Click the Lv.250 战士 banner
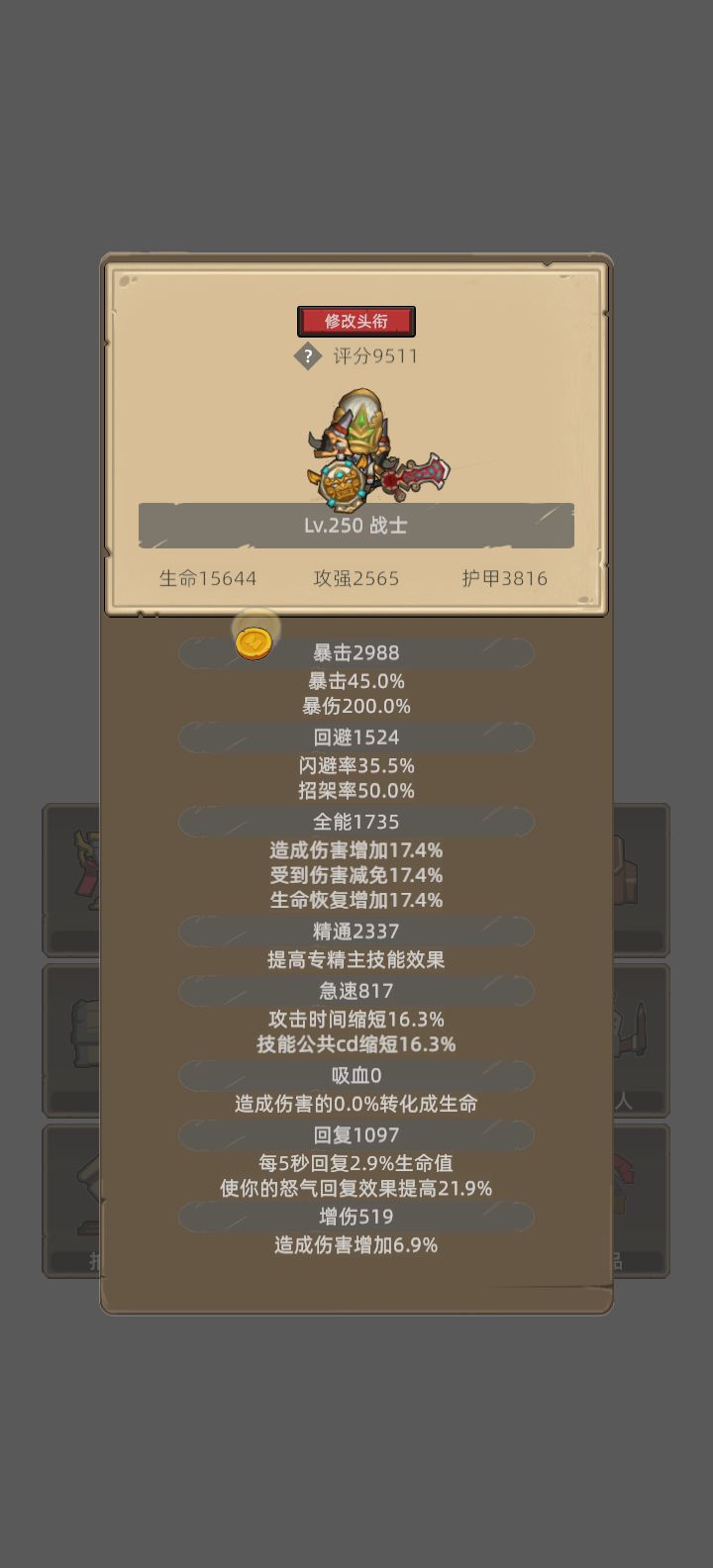The width and height of the screenshot is (713, 1568). coord(355,526)
